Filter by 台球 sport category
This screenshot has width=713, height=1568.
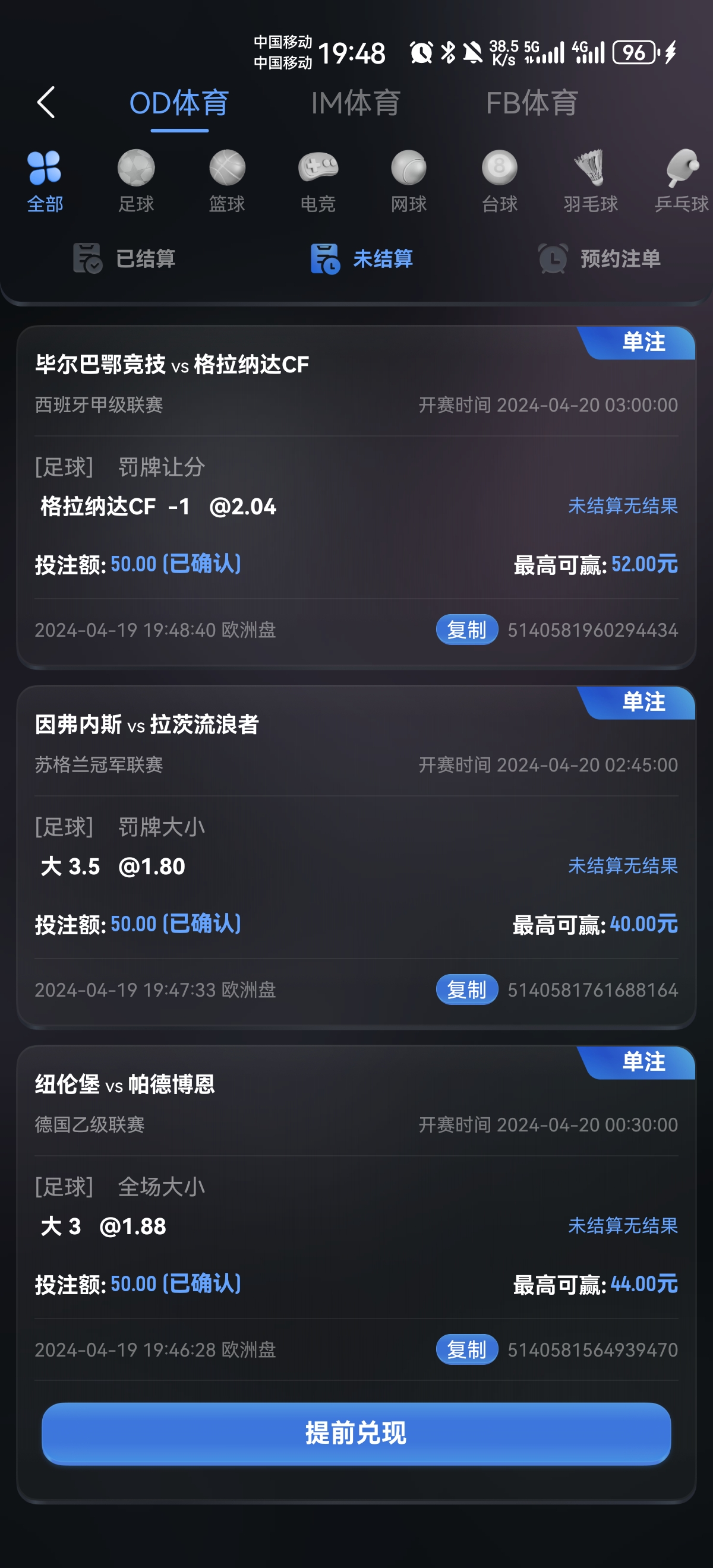pos(499,181)
